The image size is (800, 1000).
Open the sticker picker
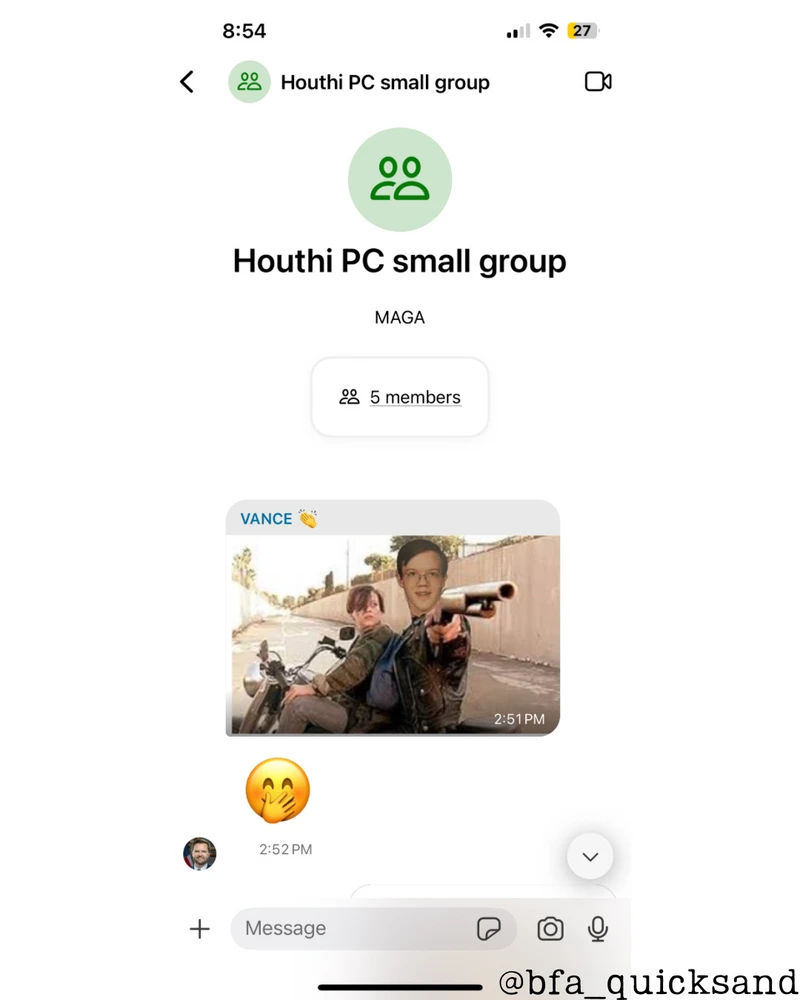click(489, 929)
